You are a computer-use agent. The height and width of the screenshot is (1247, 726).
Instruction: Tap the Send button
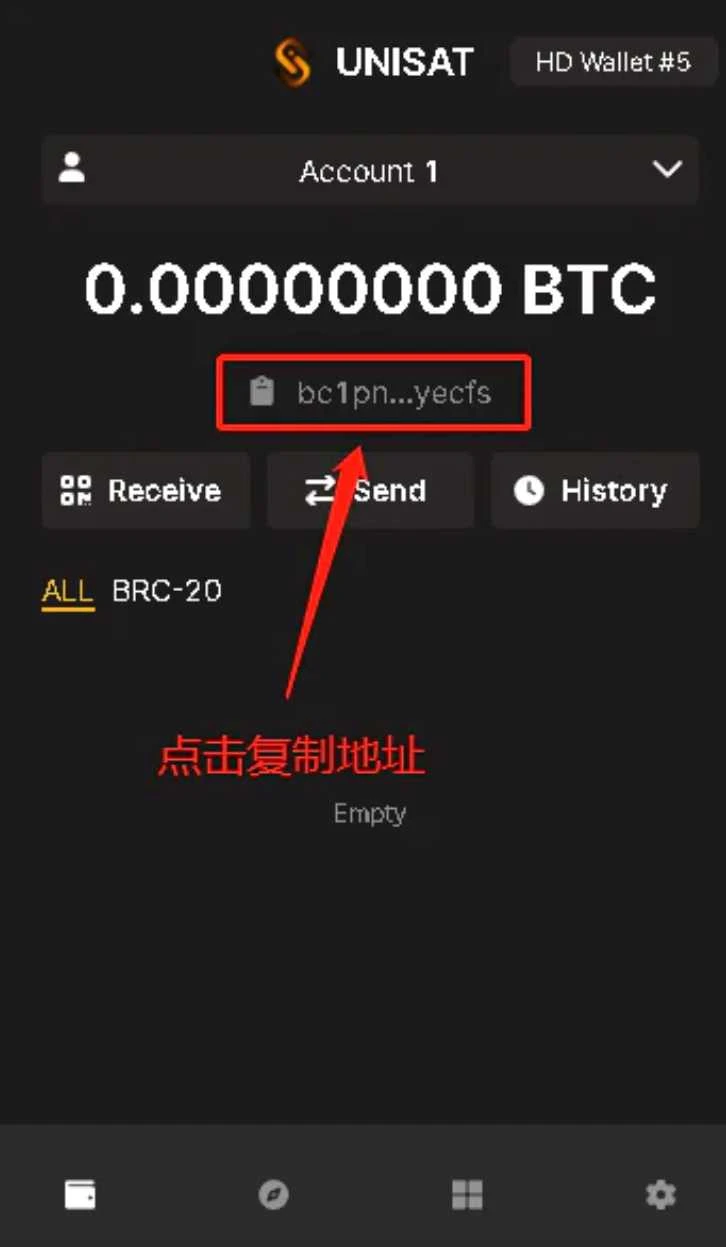point(369,490)
